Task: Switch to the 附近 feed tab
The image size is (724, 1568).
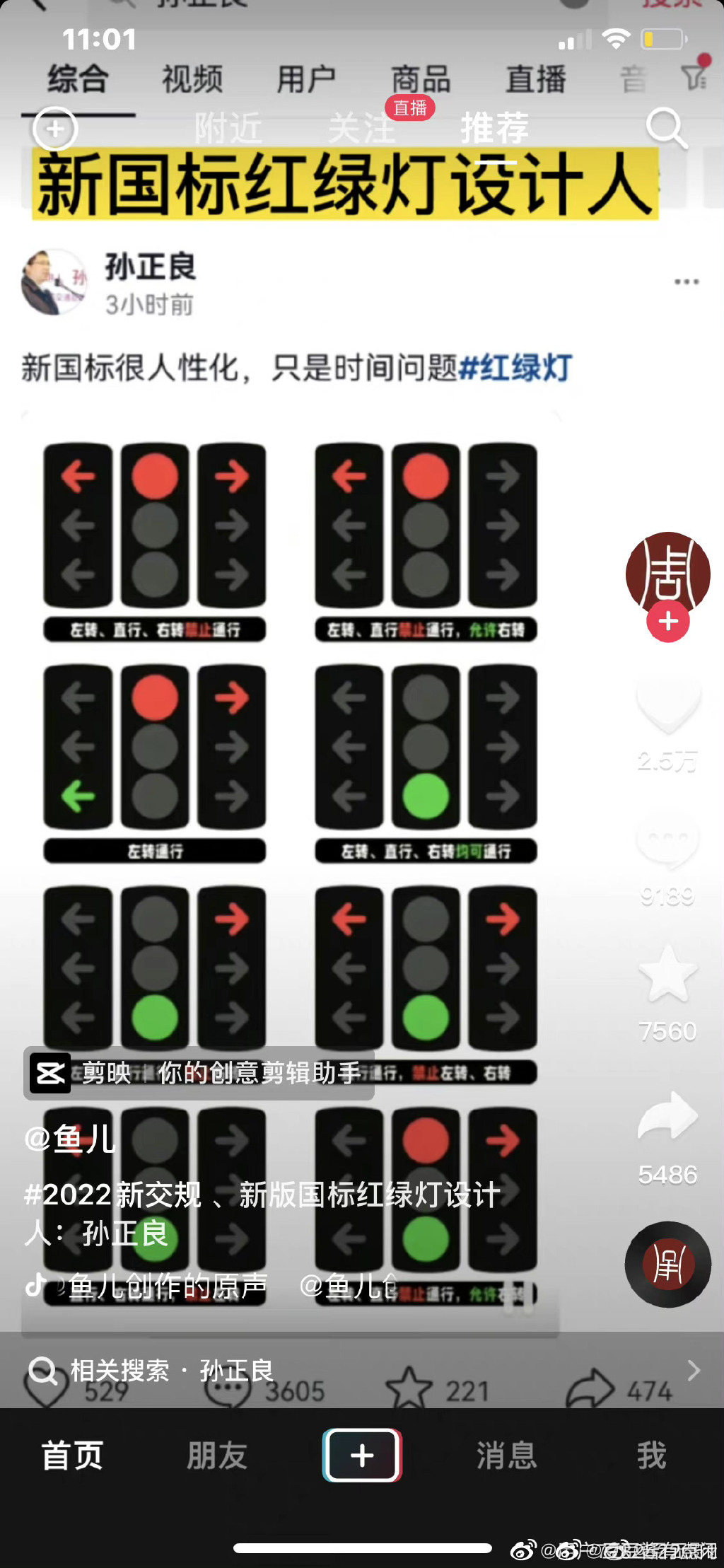Action: click(228, 129)
